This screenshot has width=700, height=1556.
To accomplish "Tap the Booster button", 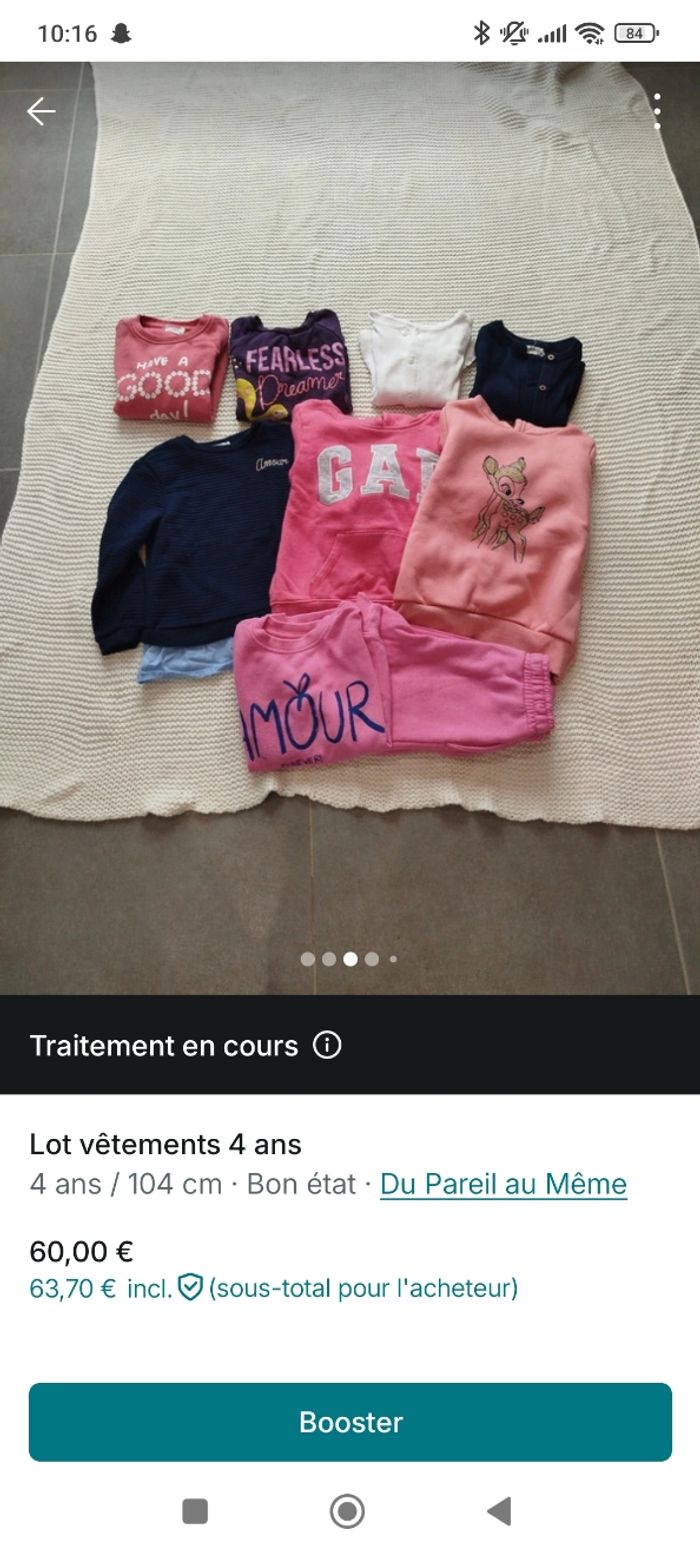I will [x=350, y=1421].
